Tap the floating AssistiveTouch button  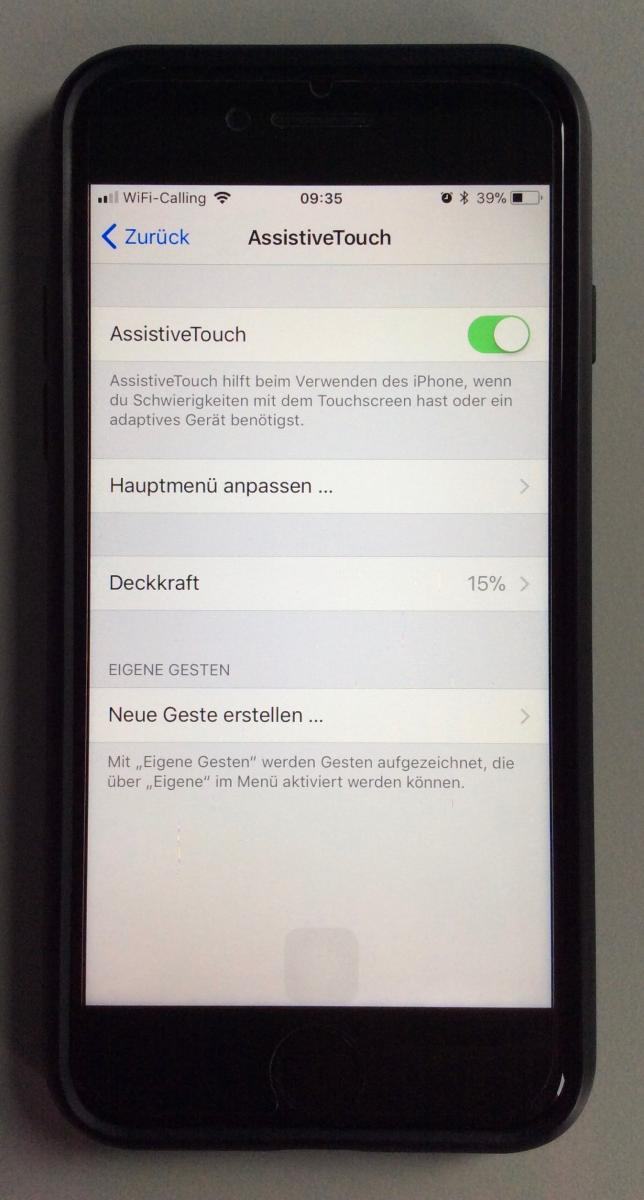click(x=322, y=965)
